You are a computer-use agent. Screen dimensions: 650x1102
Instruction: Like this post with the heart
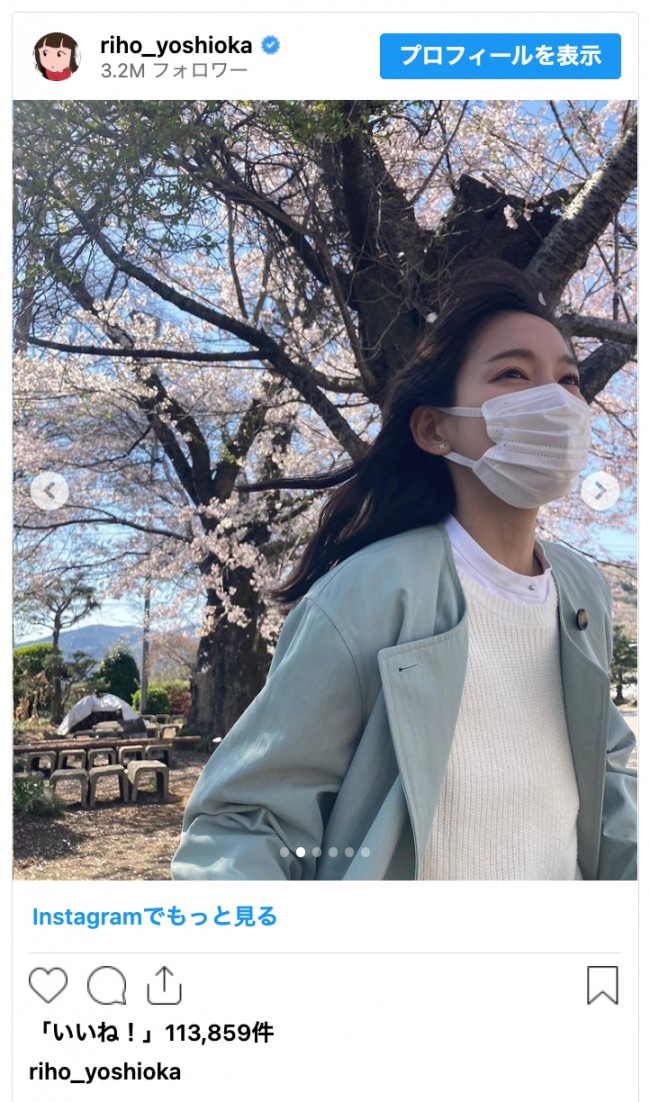48,986
